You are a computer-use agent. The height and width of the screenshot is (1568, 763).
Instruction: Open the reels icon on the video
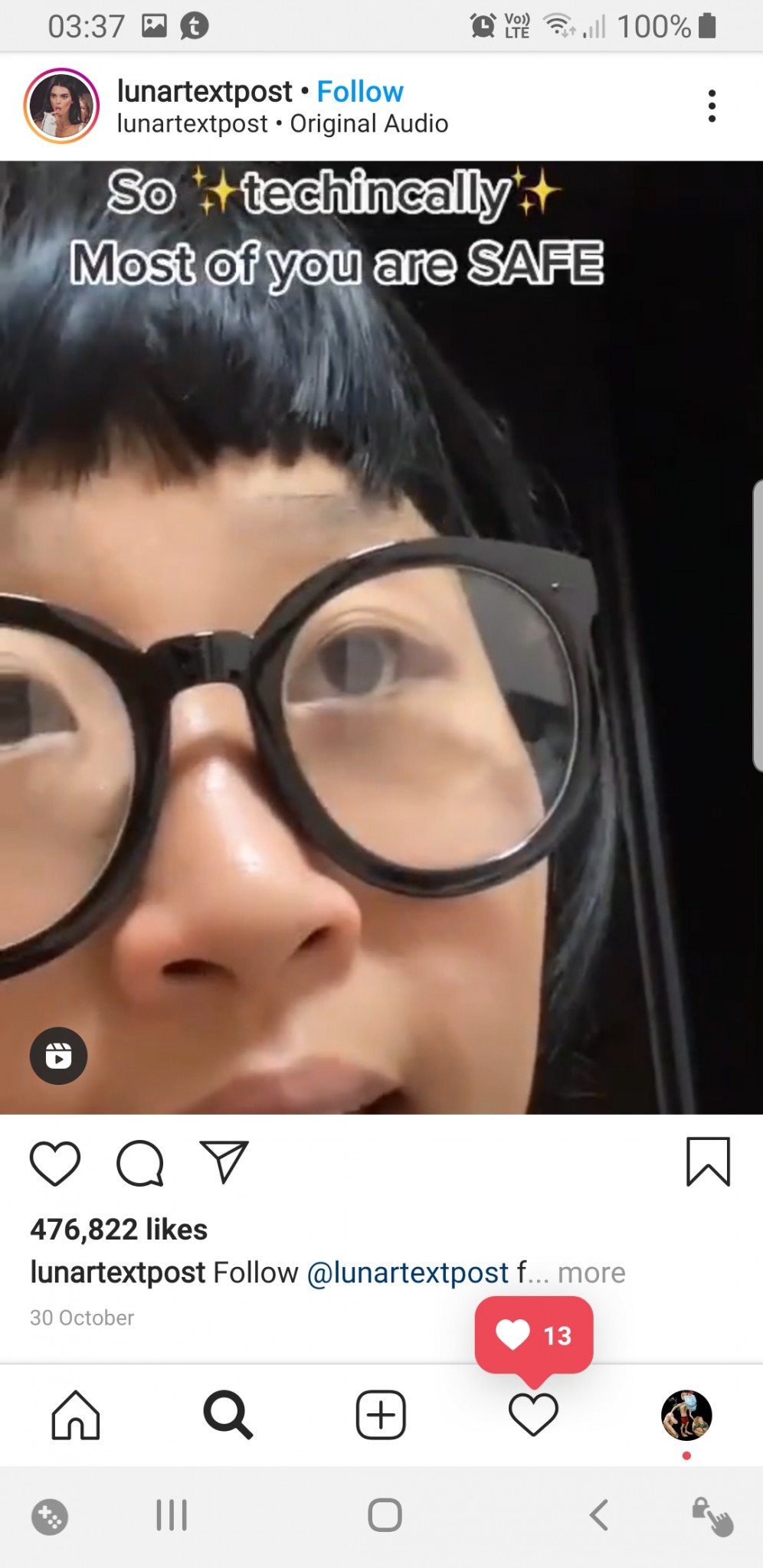click(58, 1055)
